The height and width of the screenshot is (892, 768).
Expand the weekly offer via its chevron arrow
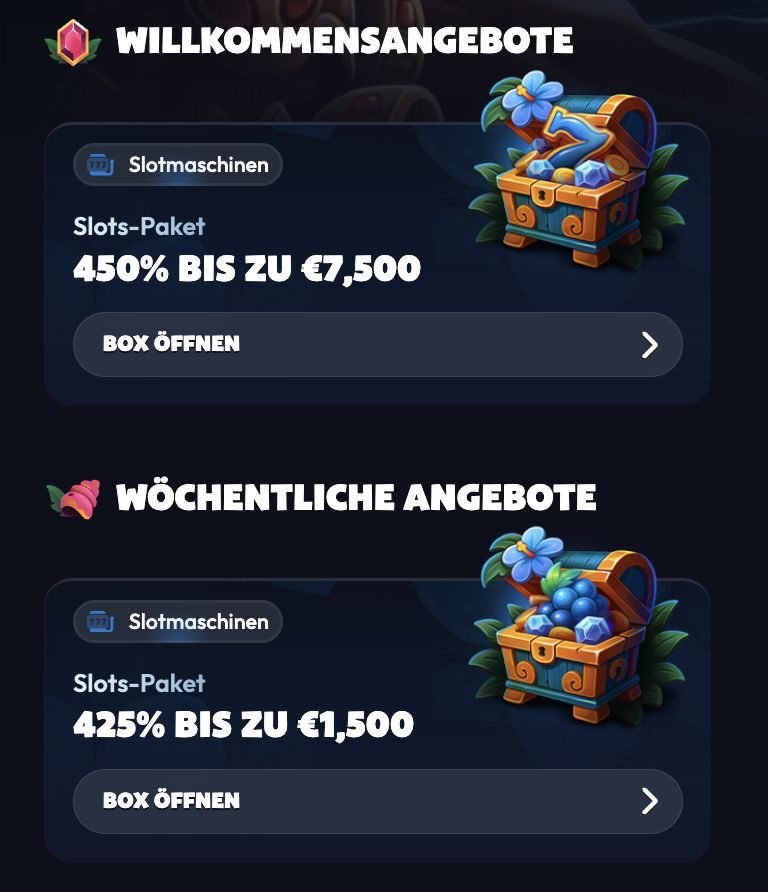651,800
